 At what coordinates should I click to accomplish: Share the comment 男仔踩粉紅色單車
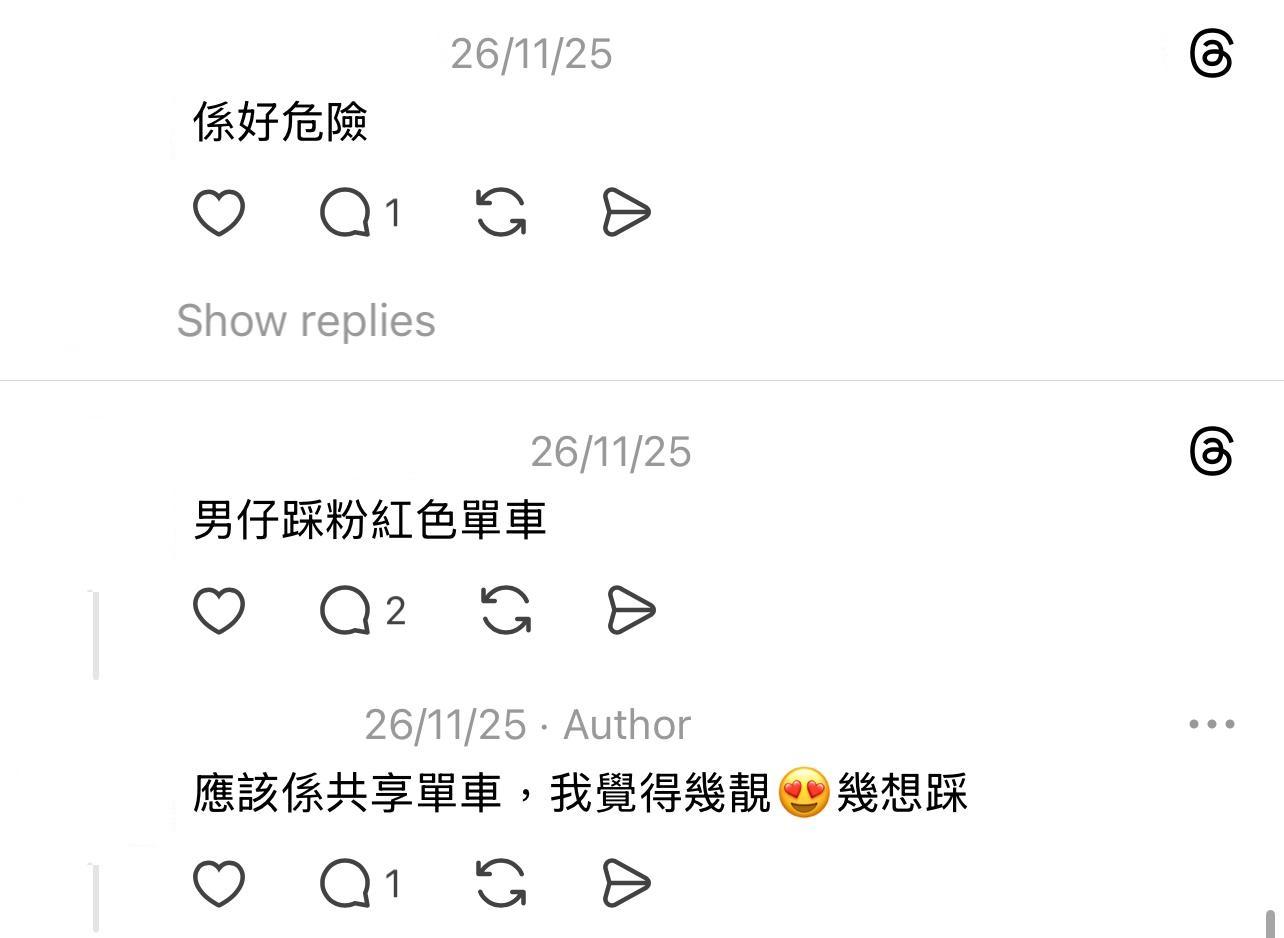coord(631,610)
